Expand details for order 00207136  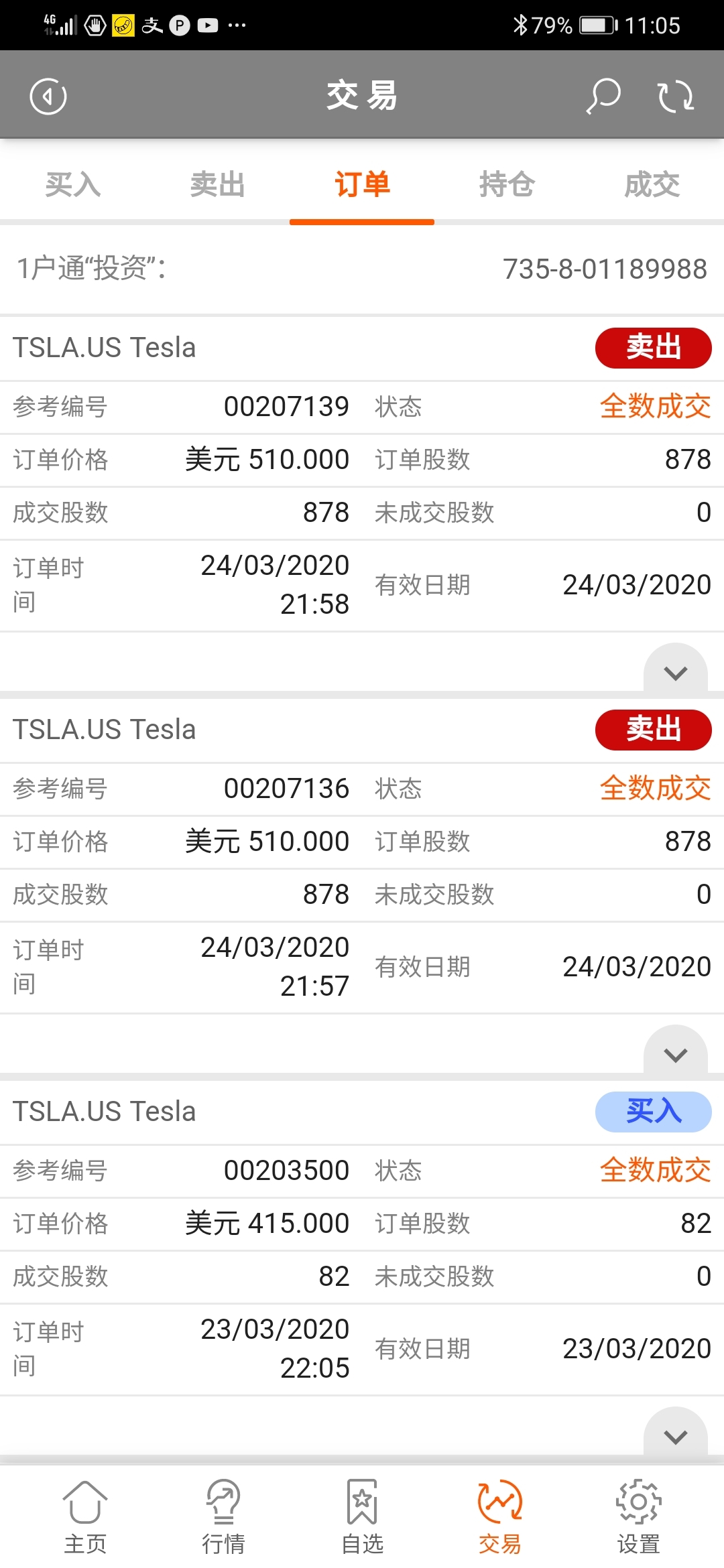pyautogui.click(x=675, y=1053)
